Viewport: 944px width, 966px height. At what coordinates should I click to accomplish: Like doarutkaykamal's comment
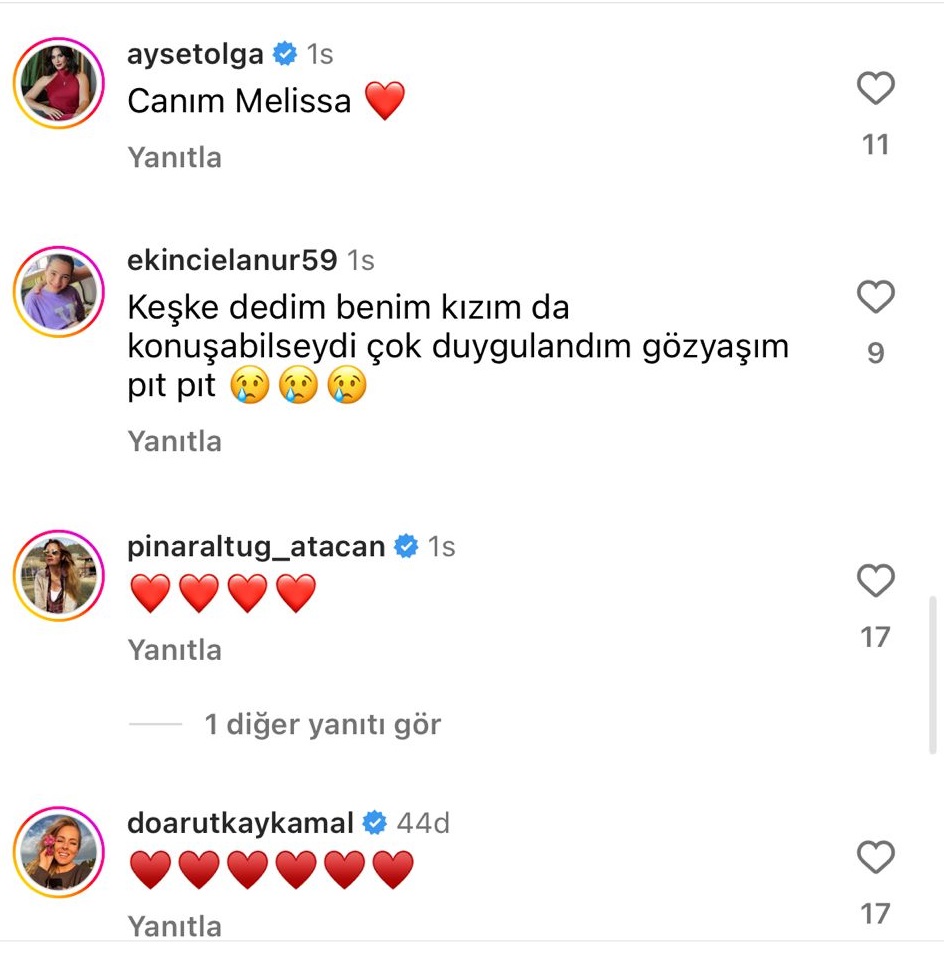coord(876,858)
